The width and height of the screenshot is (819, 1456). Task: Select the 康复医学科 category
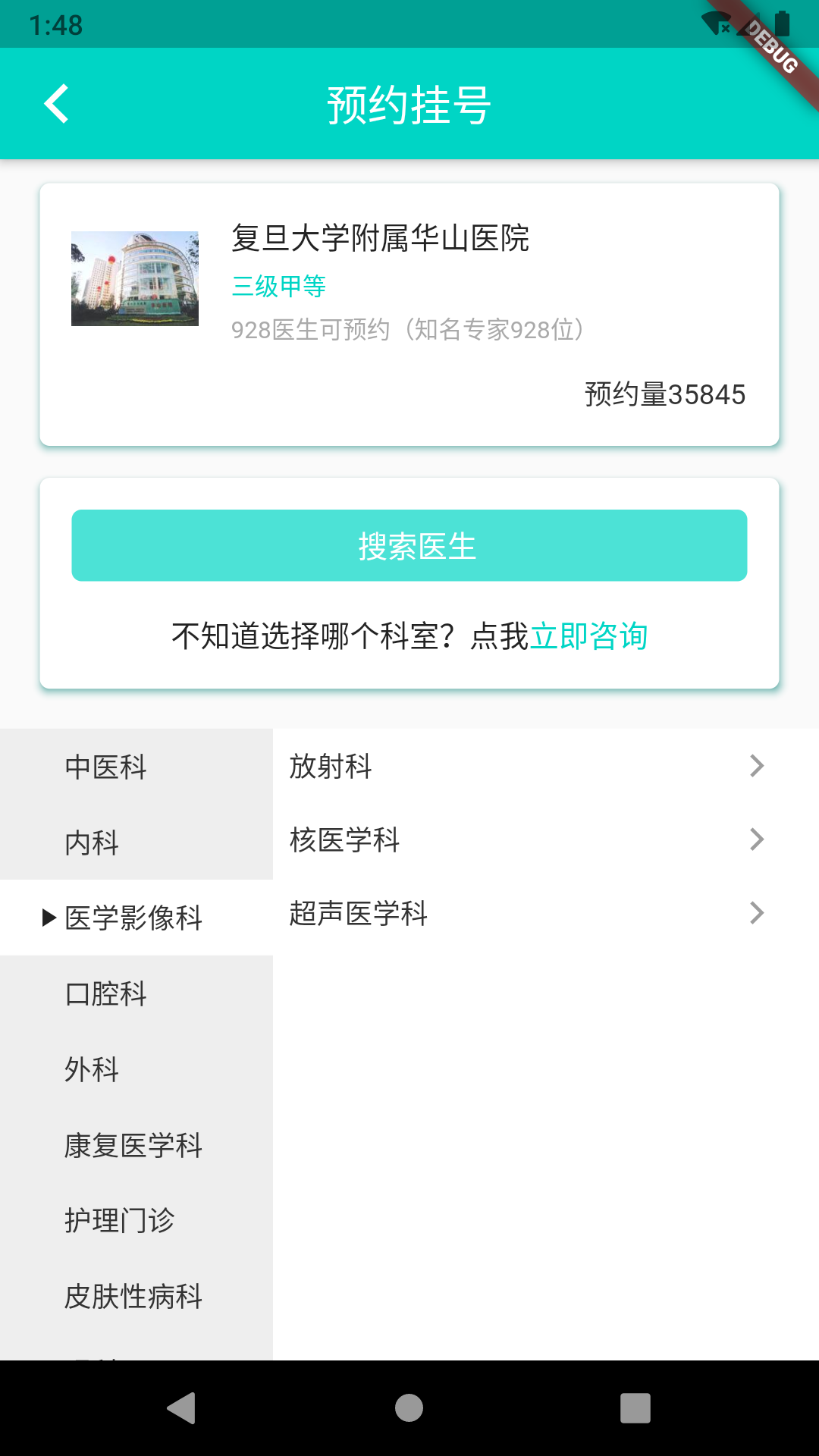pyautogui.click(x=133, y=1147)
